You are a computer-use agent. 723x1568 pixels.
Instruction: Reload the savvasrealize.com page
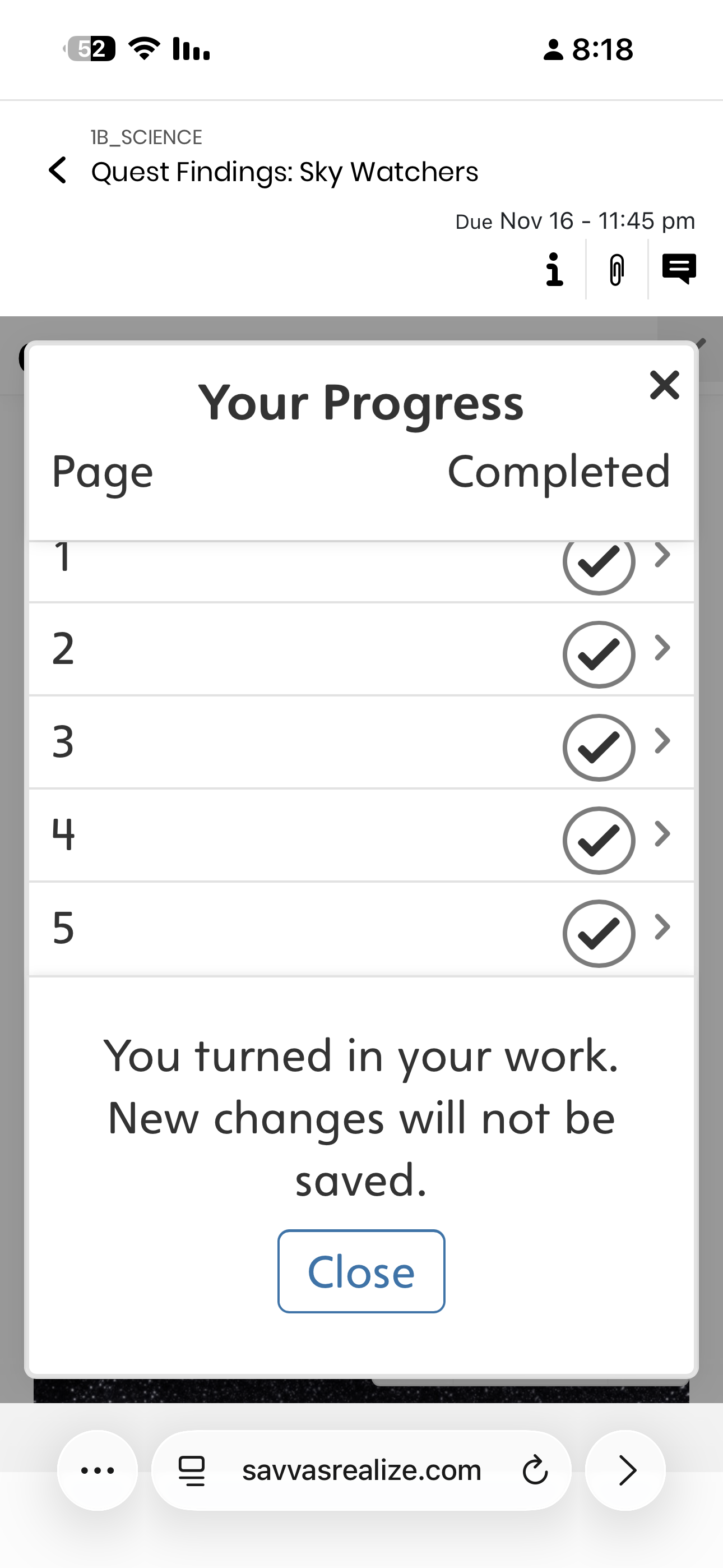click(535, 1470)
